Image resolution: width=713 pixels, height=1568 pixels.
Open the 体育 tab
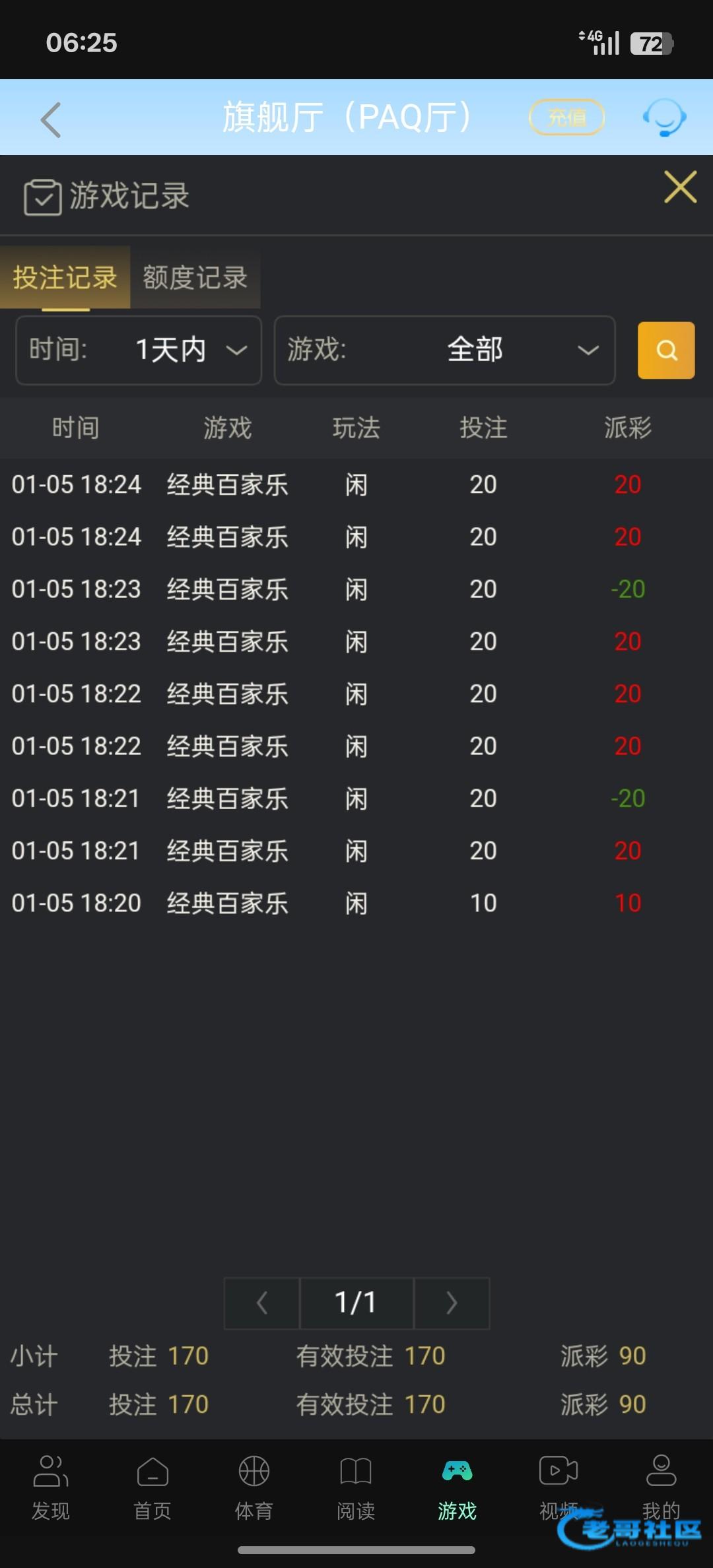254,1485
